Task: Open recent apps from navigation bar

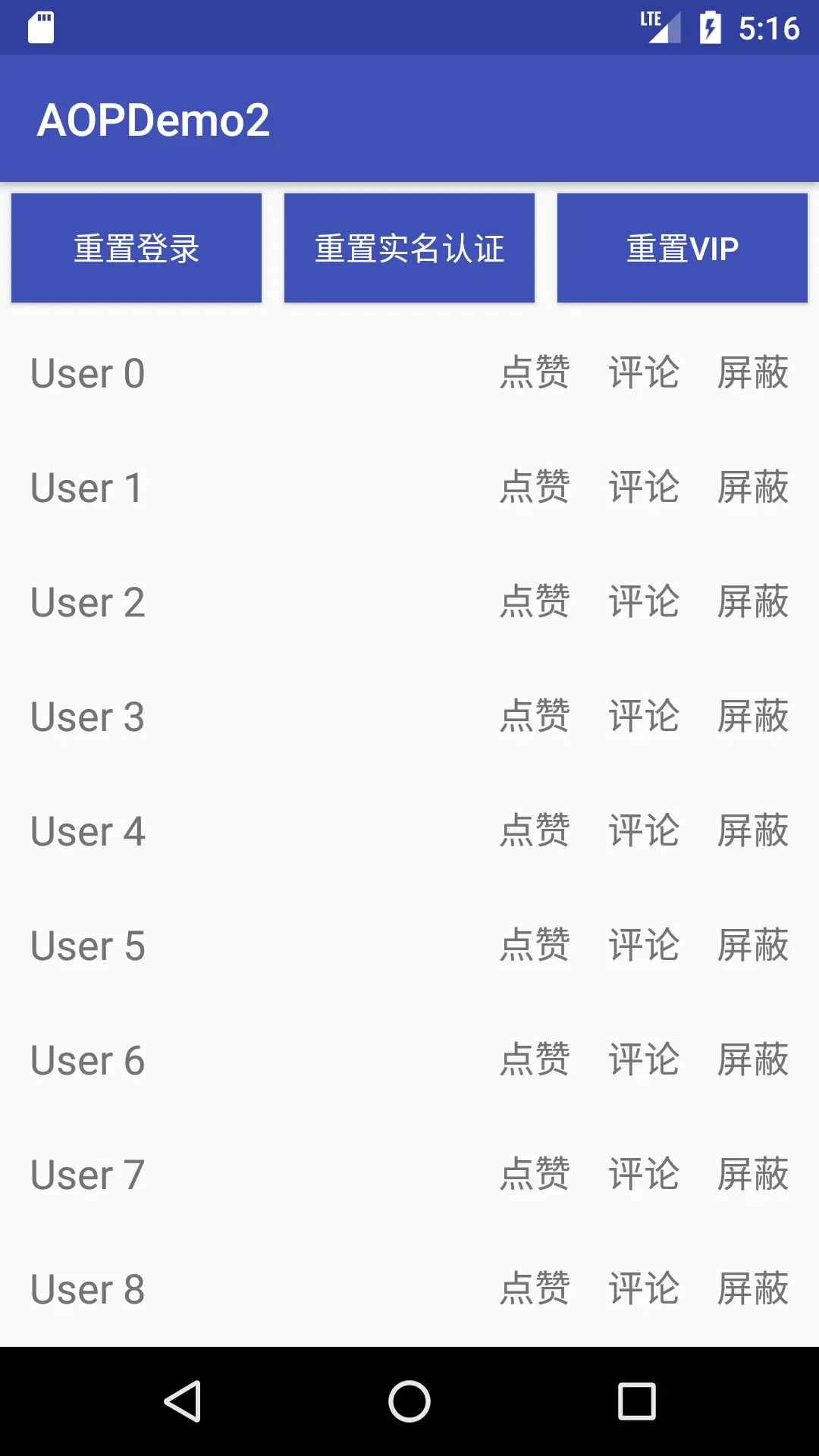Action: tap(637, 1401)
